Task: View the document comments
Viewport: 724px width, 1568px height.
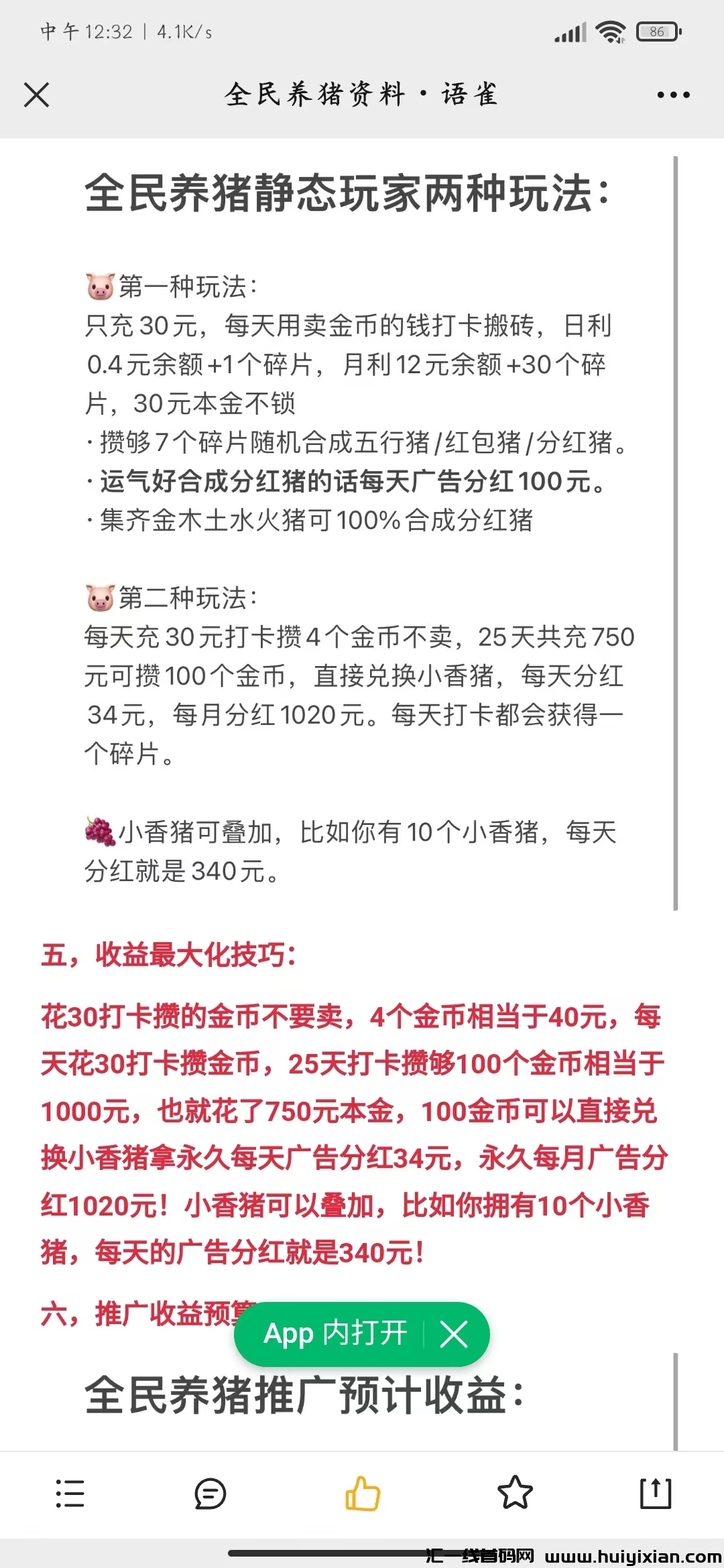Action: 210,1494
